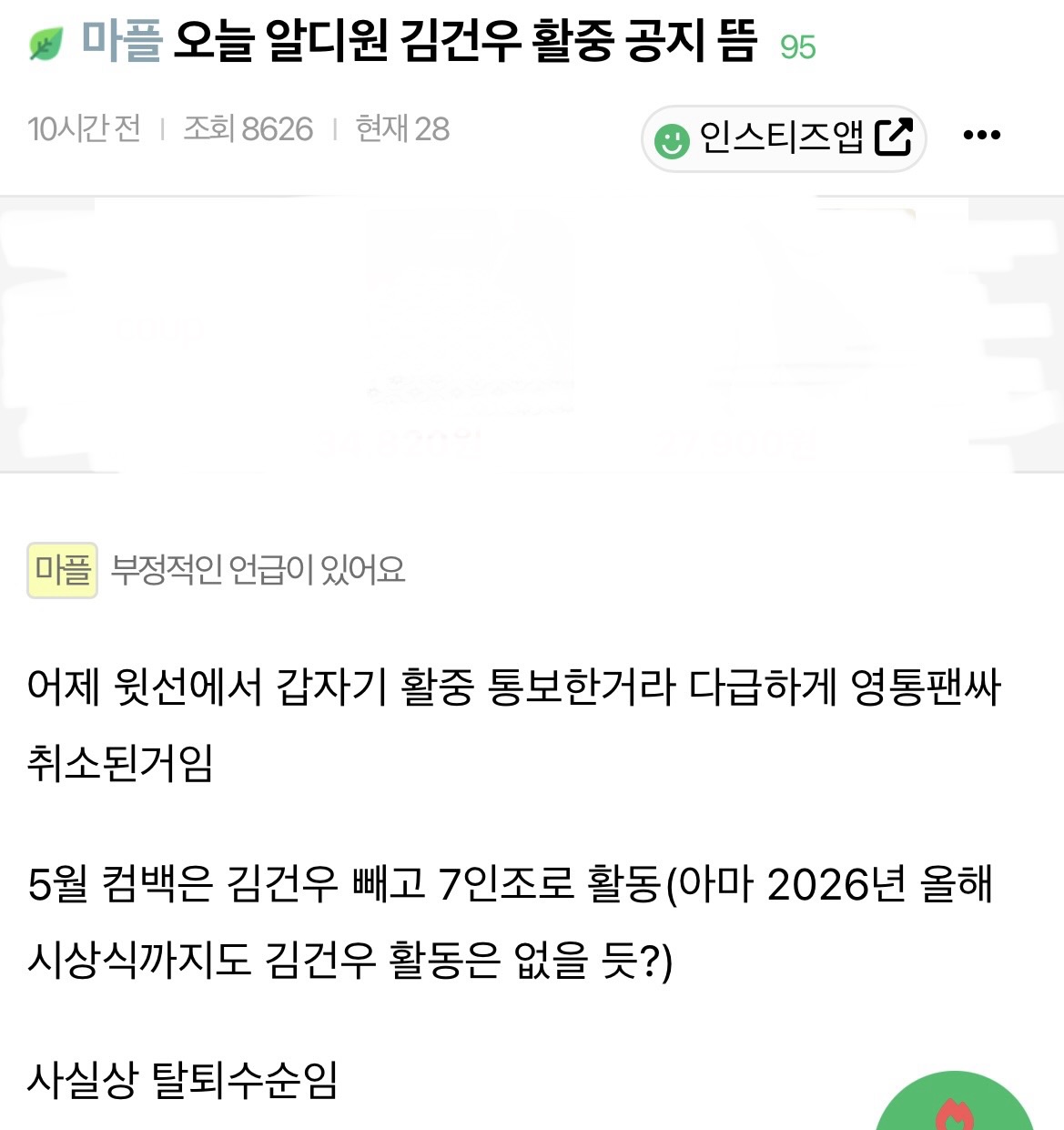1064x1130 pixels.
Task: Click the 조회 8626 view count link
Action: coord(248,130)
